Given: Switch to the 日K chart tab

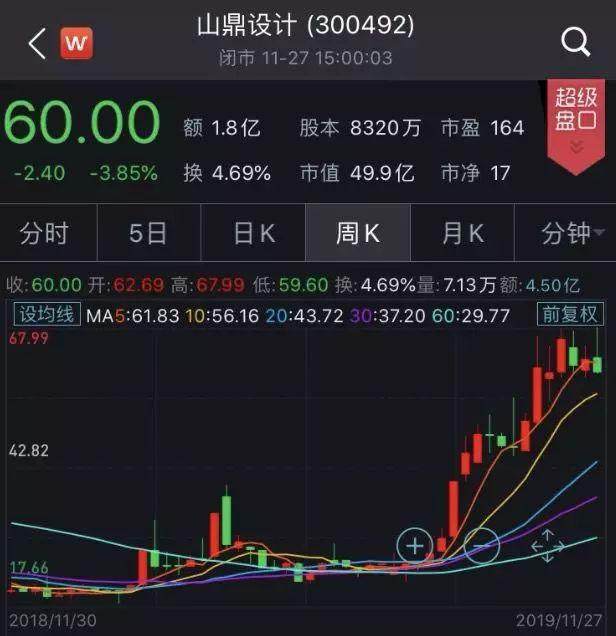Looking at the screenshot, I should tap(253, 234).
